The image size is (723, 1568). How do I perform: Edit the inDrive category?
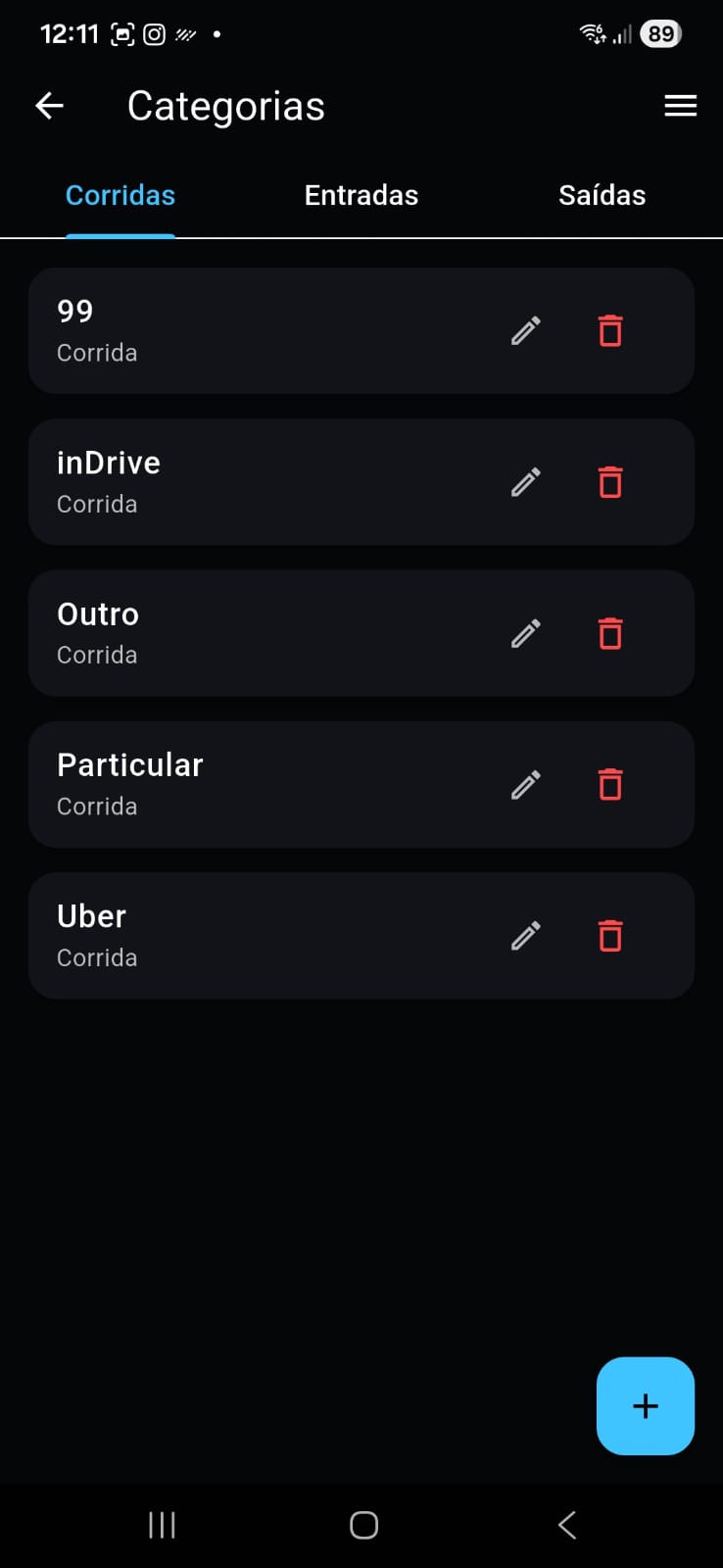point(525,481)
